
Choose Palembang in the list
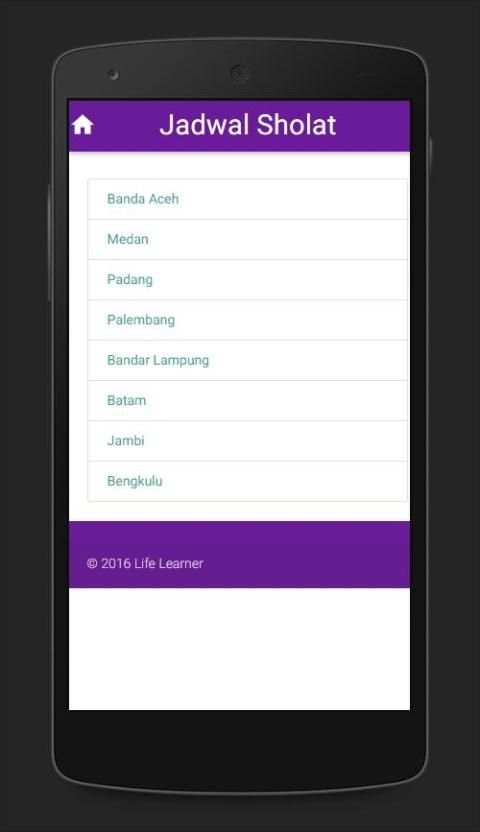247,320
